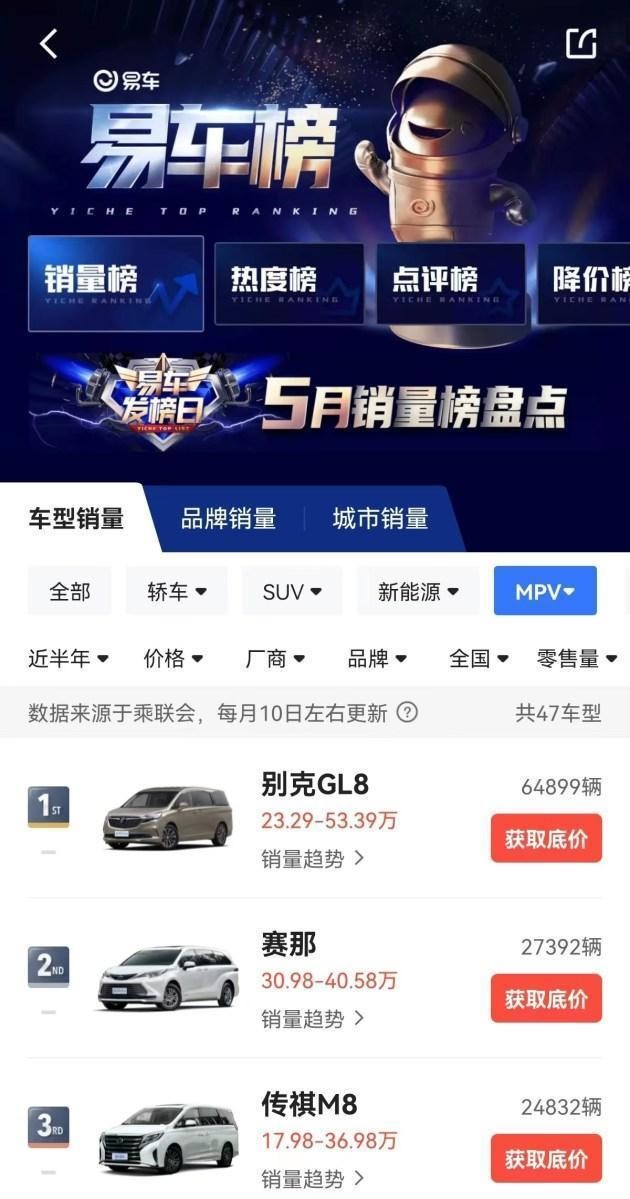Go back using the top arrow
This screenshot has width=630, height=1199.
48,43
